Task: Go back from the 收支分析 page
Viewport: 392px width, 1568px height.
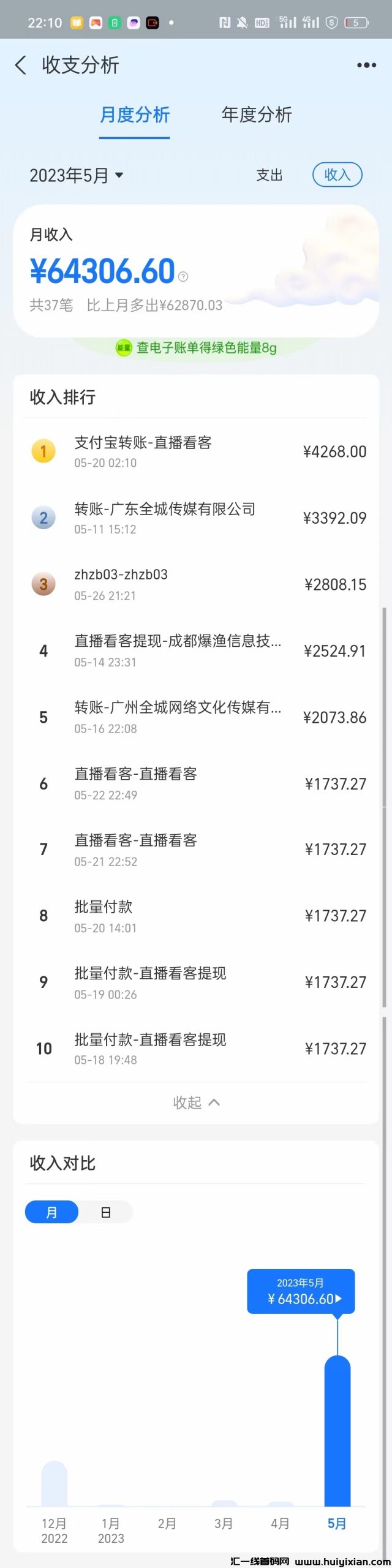Action: click(x=21, y=65)
